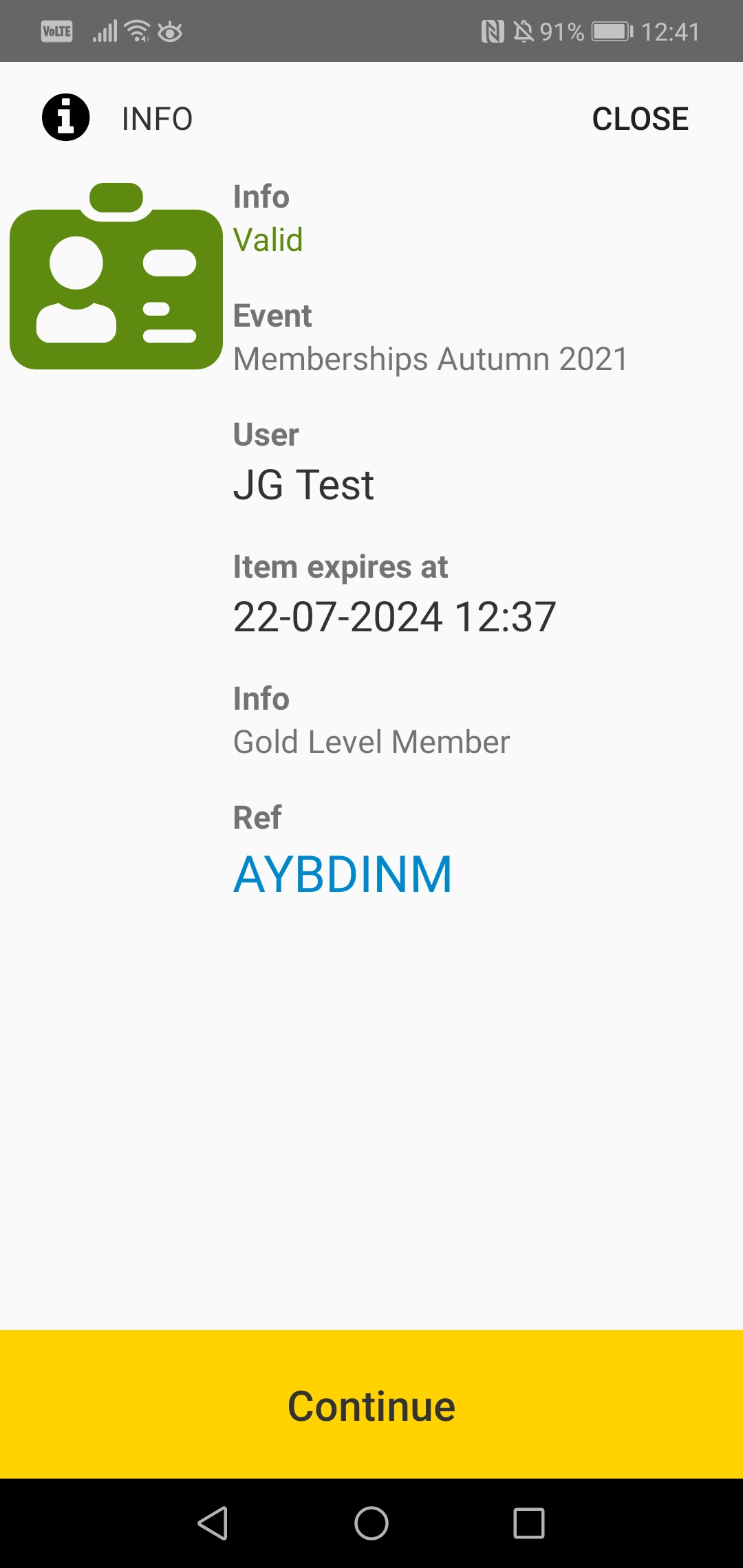Tap the expiry date 22-07-2024 12:37
This screenshot has width=743, height=1568.
394,616
